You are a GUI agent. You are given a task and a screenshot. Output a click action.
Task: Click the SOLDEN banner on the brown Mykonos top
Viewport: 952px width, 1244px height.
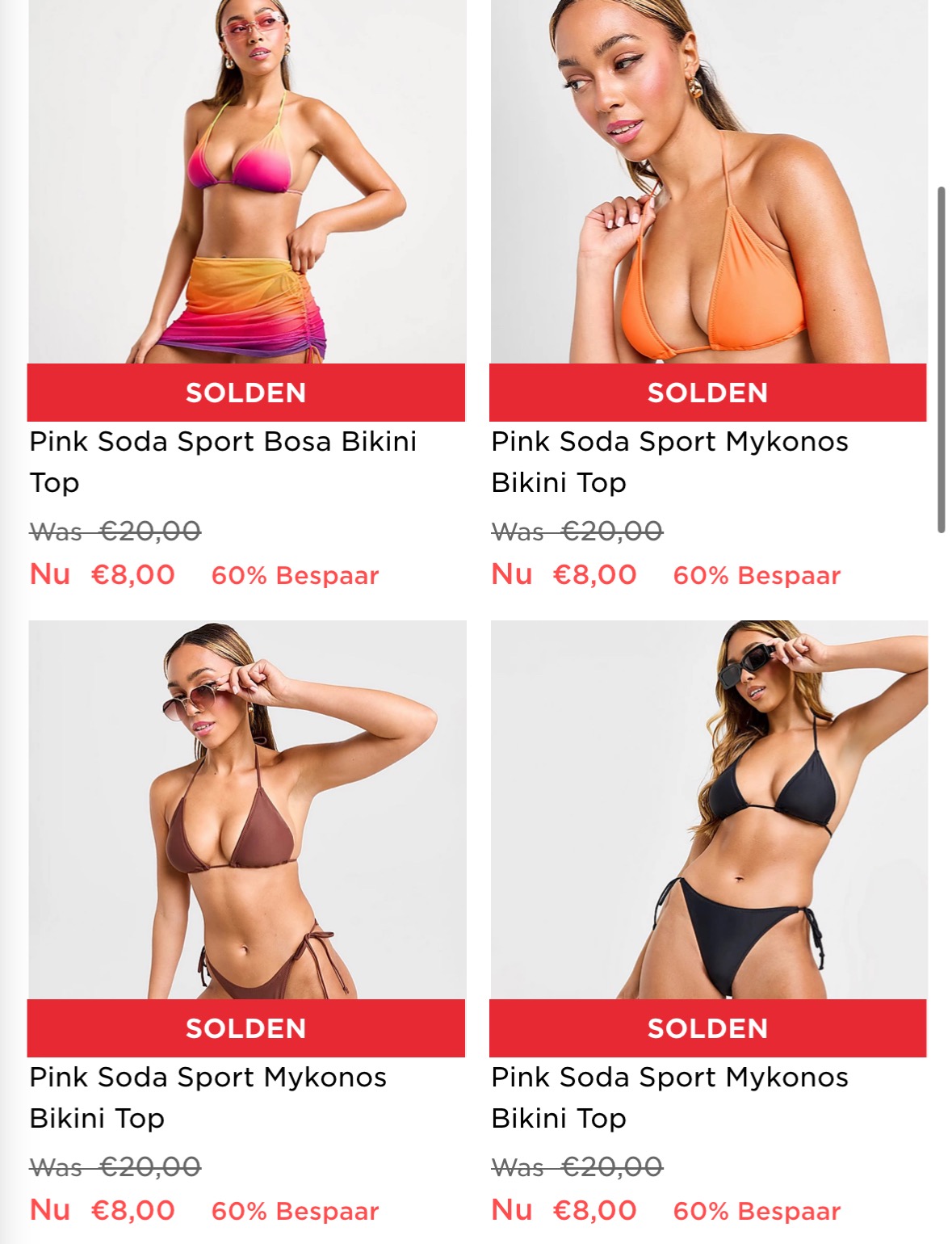pyautogui.click(x=246, y=1028)
